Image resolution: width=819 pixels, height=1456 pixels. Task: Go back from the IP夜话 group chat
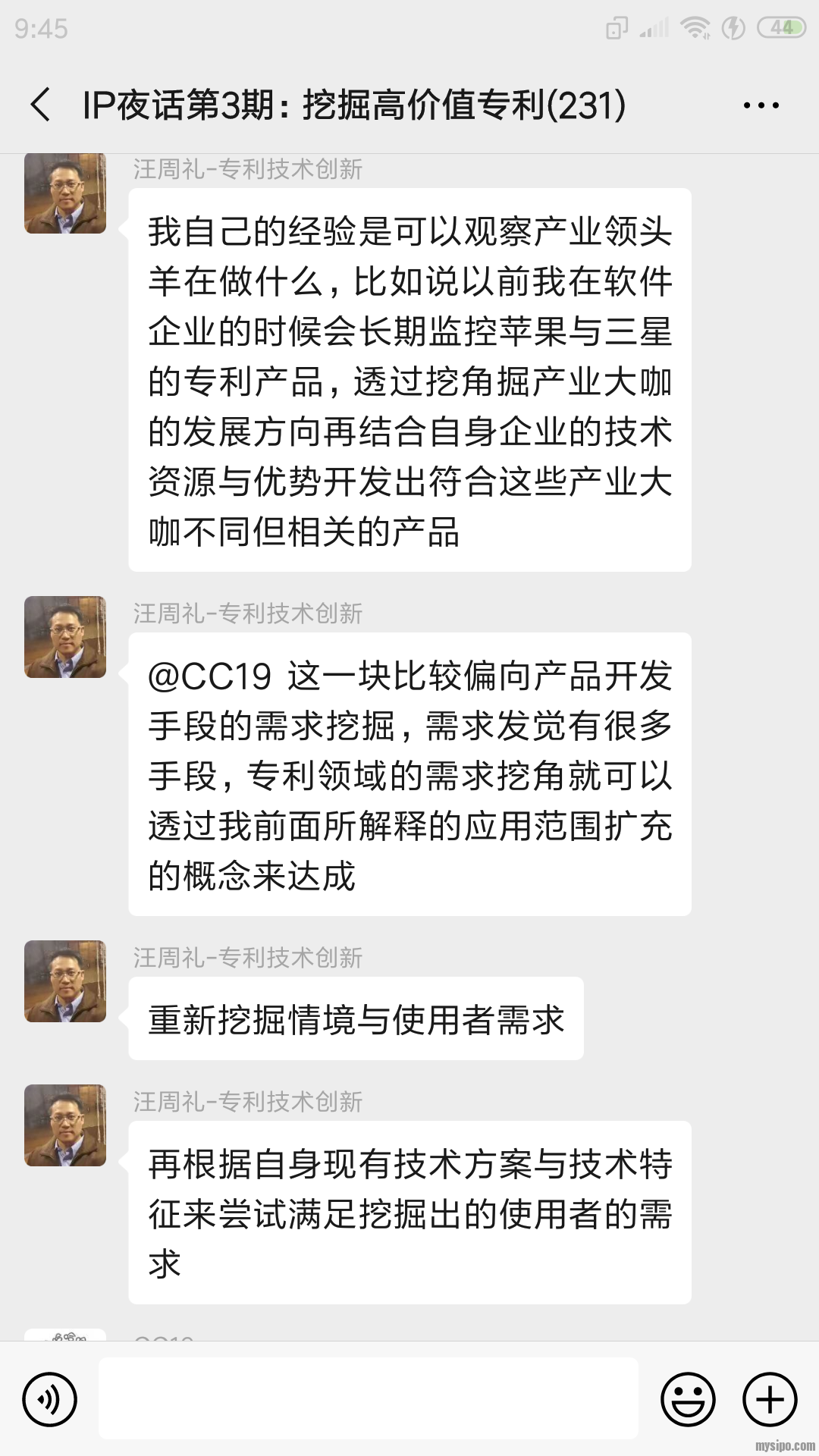coord(41,105)
